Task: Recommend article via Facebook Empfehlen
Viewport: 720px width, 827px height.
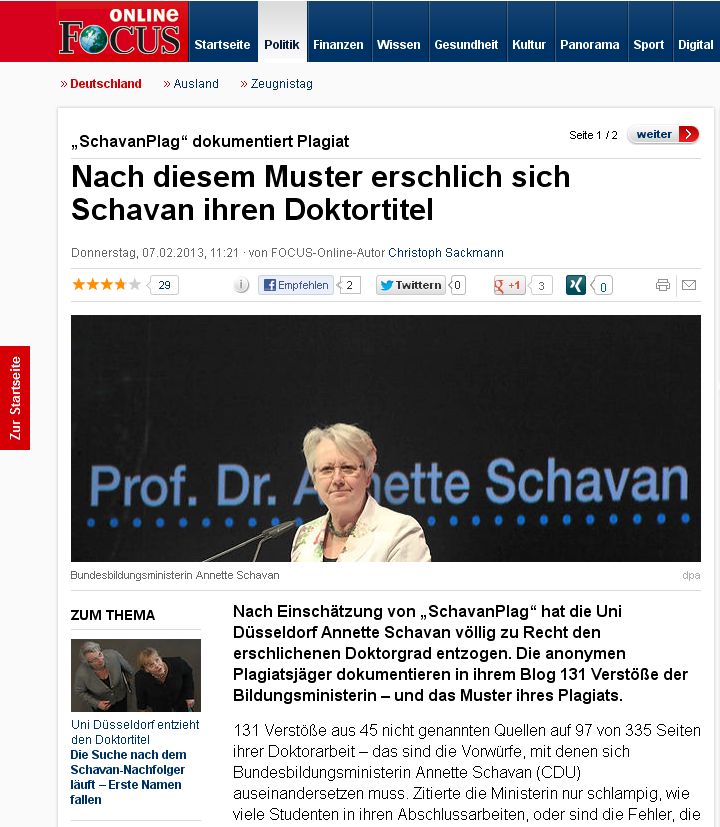Action: coord(296,285)
